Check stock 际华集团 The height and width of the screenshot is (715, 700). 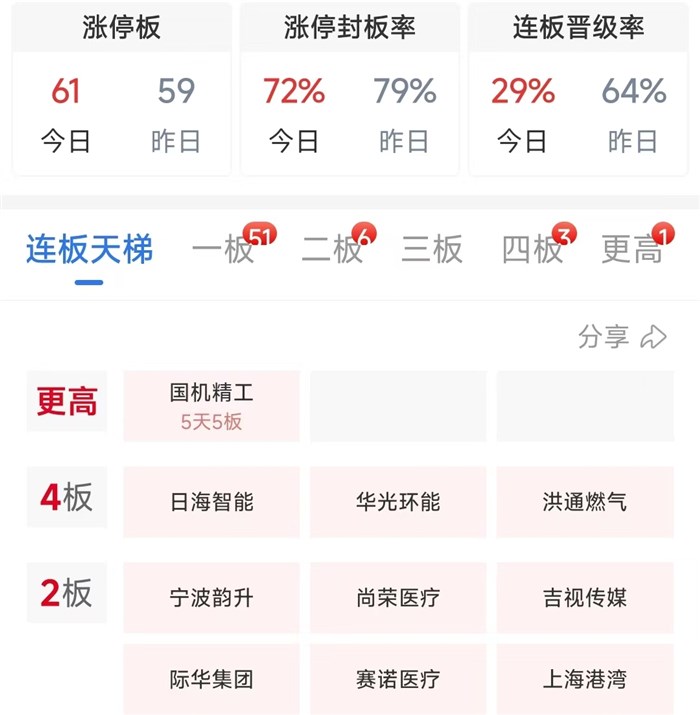click(x=211, y=680)
